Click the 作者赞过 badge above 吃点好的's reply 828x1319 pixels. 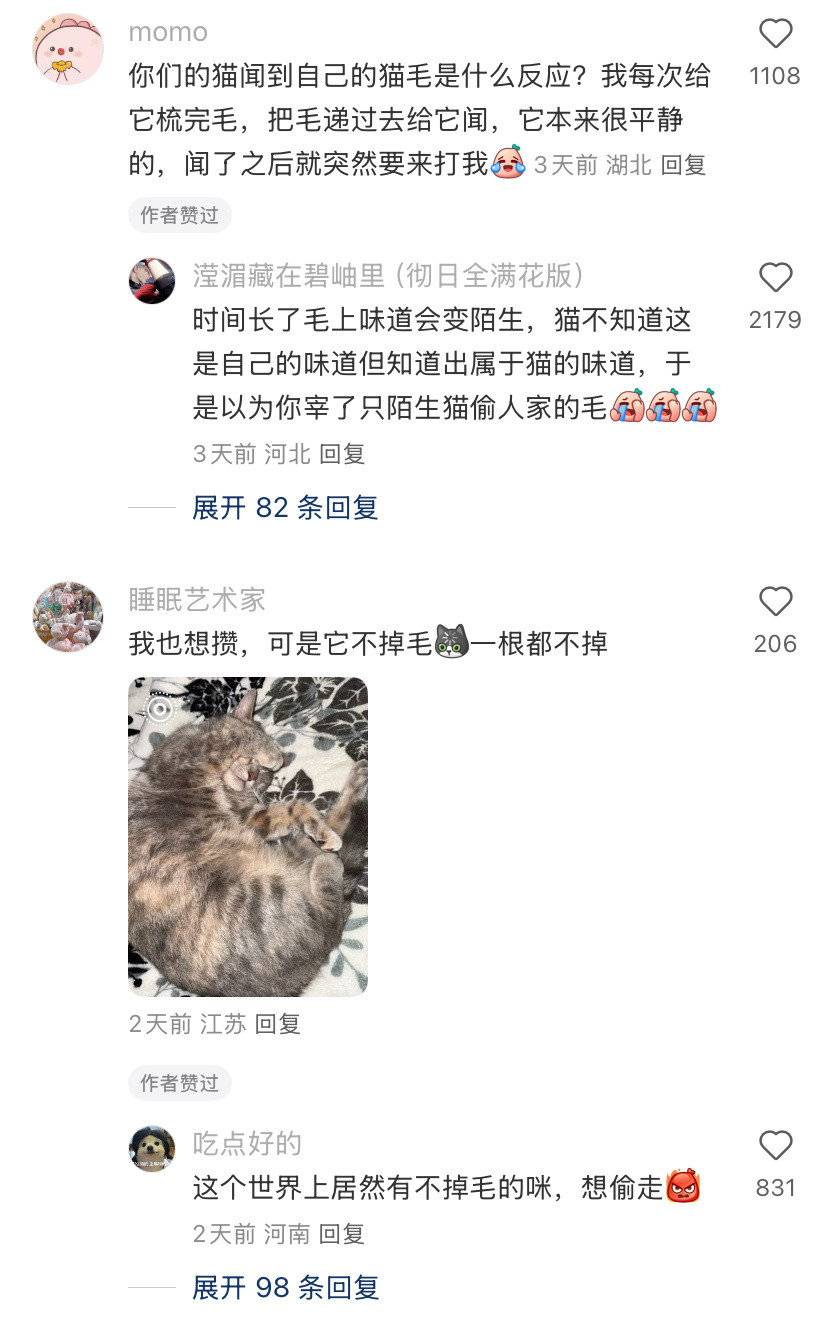179,1084
